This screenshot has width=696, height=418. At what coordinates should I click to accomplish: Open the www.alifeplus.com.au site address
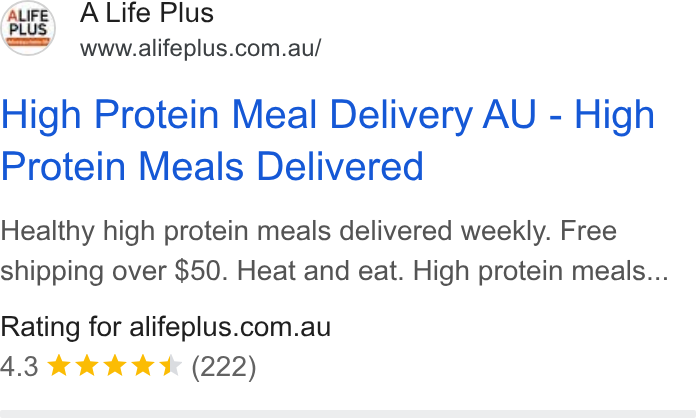coord(200,48)
